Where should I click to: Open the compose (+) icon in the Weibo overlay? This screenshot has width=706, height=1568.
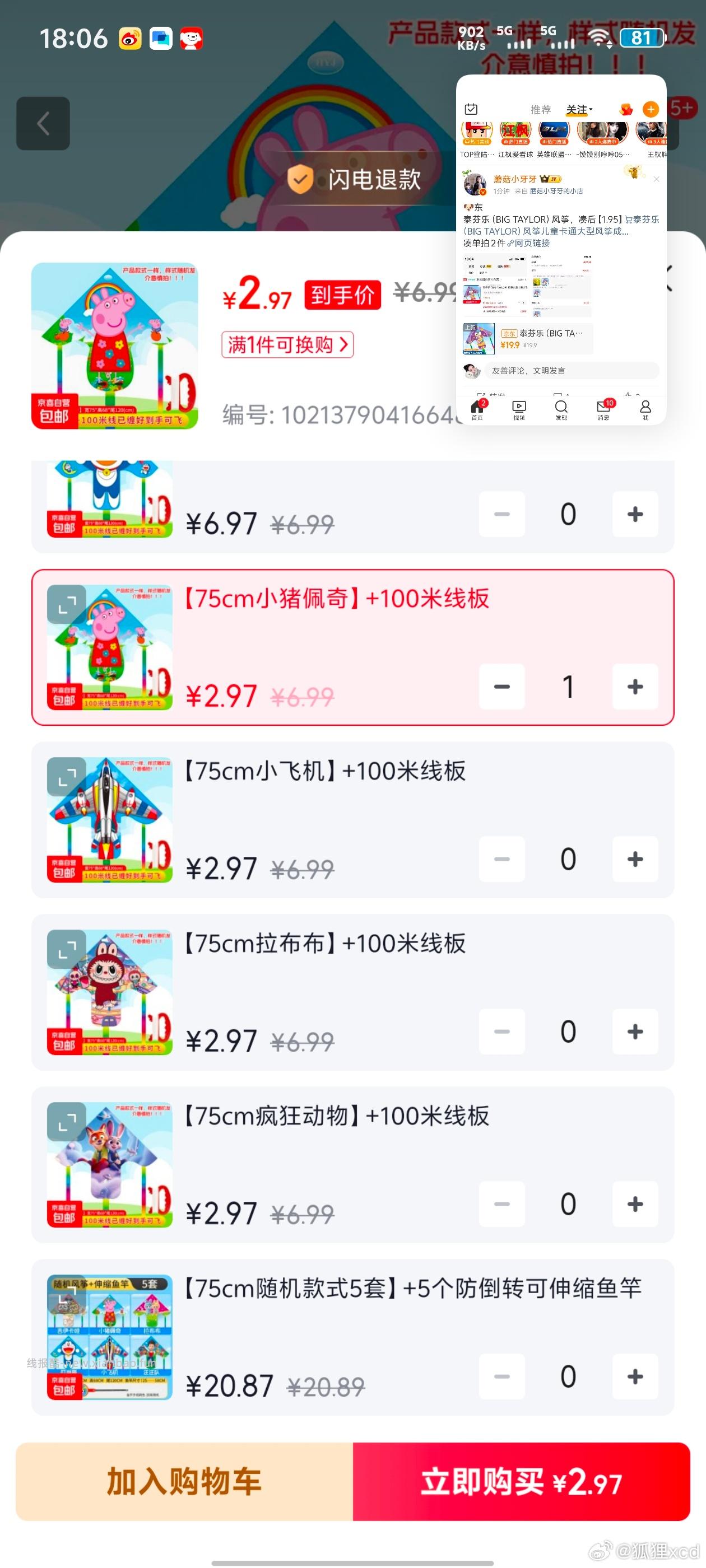[649, 110]
